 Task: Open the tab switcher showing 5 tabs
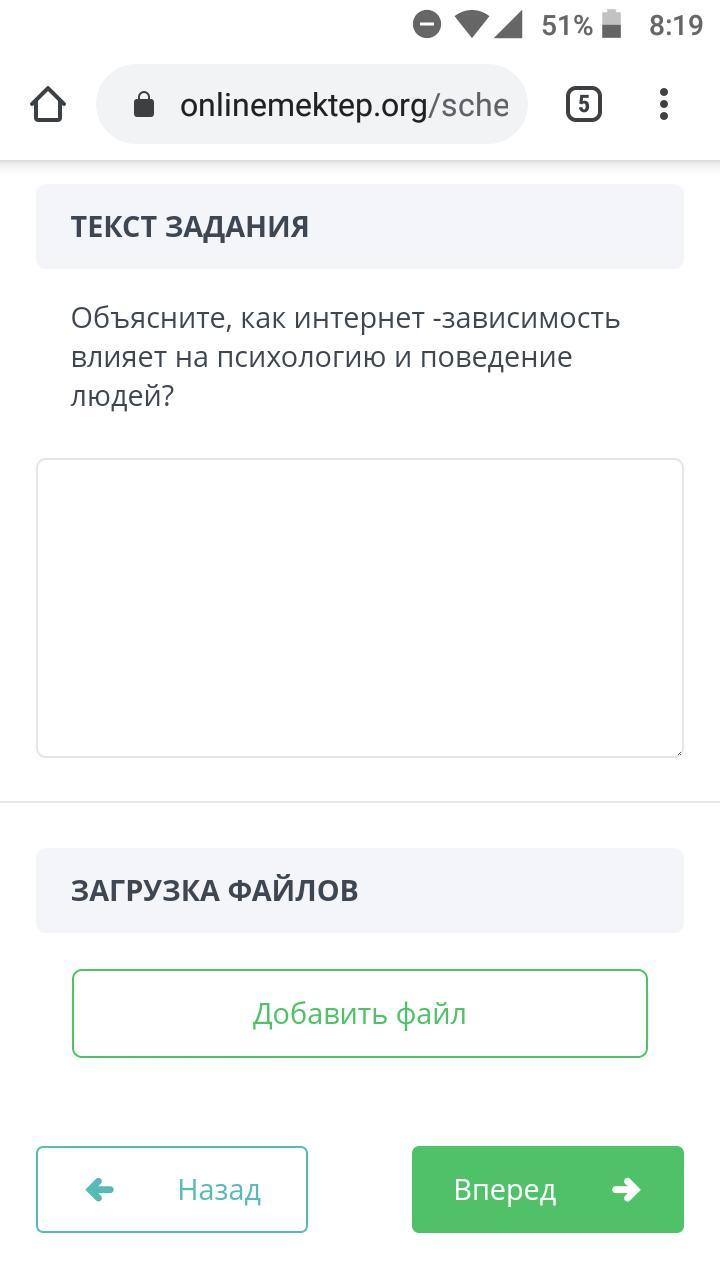584,104
